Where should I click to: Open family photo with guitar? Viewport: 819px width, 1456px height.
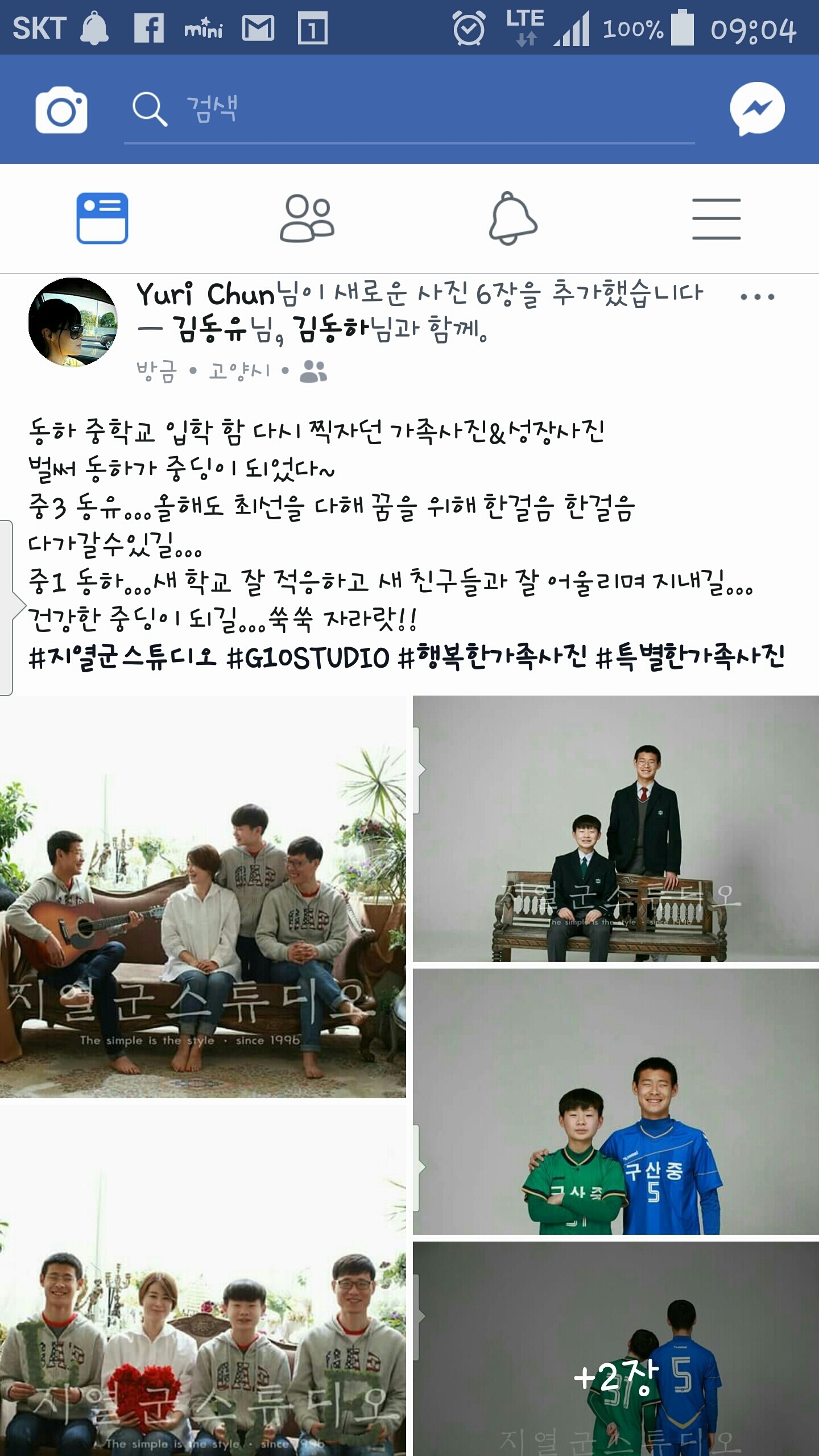point(202,896)
